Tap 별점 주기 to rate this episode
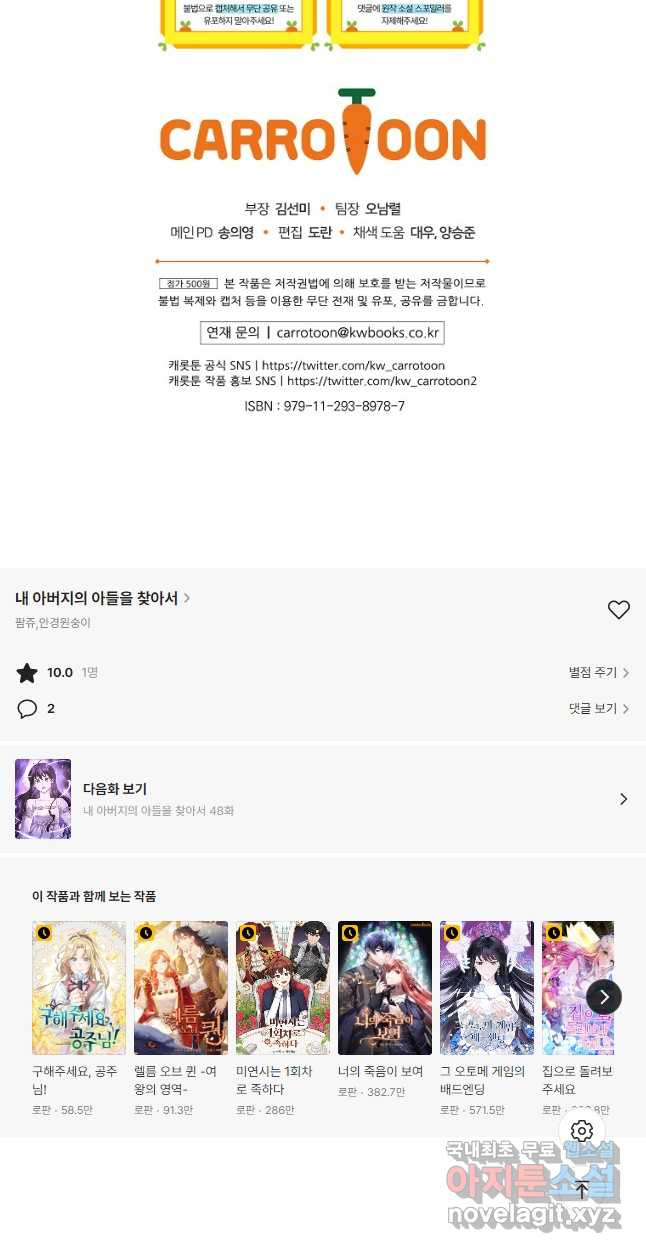 (x=598, y=673)
